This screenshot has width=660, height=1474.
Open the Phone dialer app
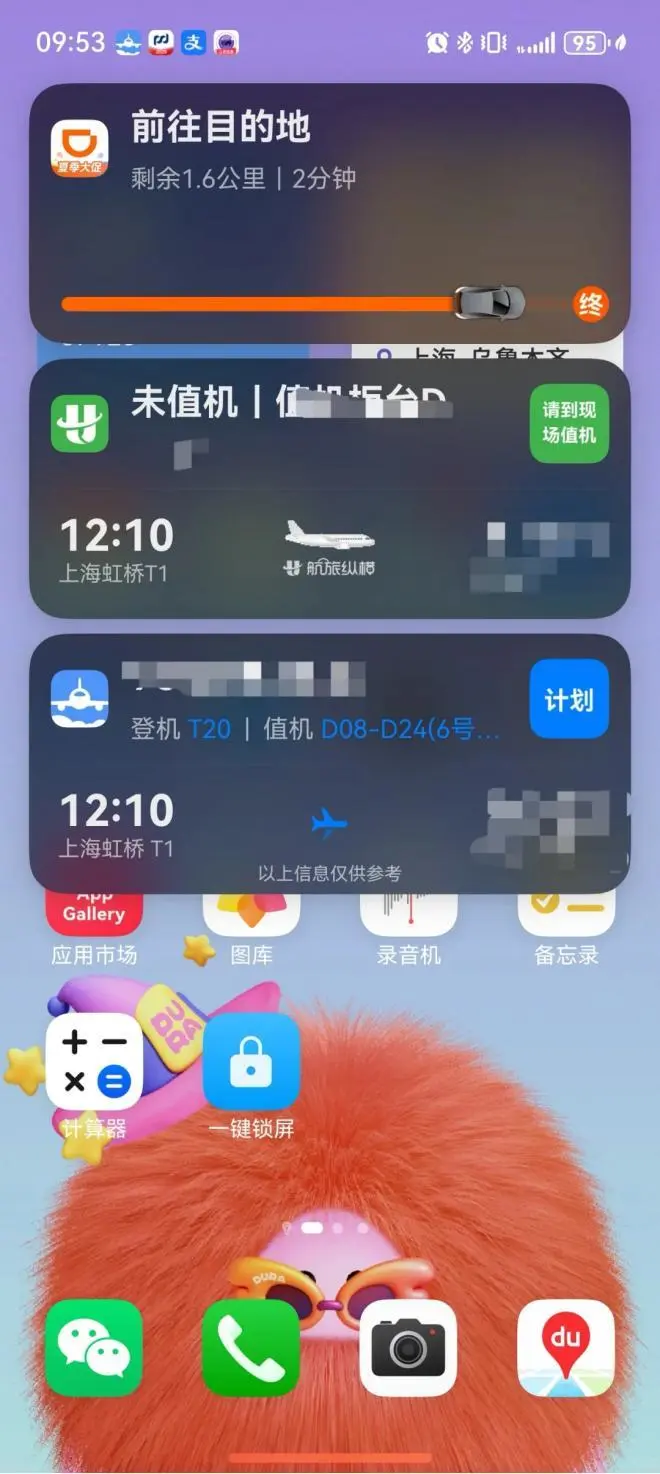[251, 1347]
